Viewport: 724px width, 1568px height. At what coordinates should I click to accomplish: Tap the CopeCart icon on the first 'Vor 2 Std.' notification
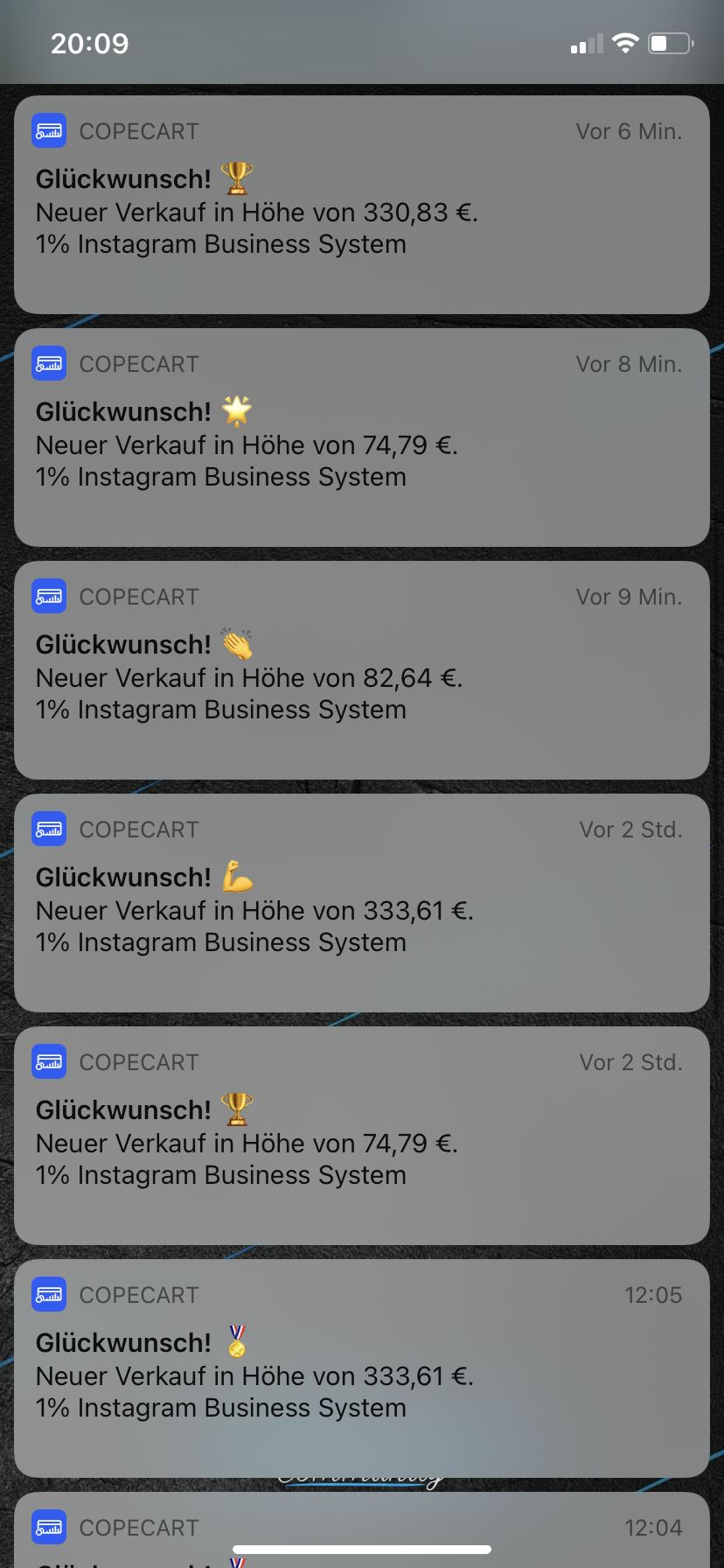point(49,829)
